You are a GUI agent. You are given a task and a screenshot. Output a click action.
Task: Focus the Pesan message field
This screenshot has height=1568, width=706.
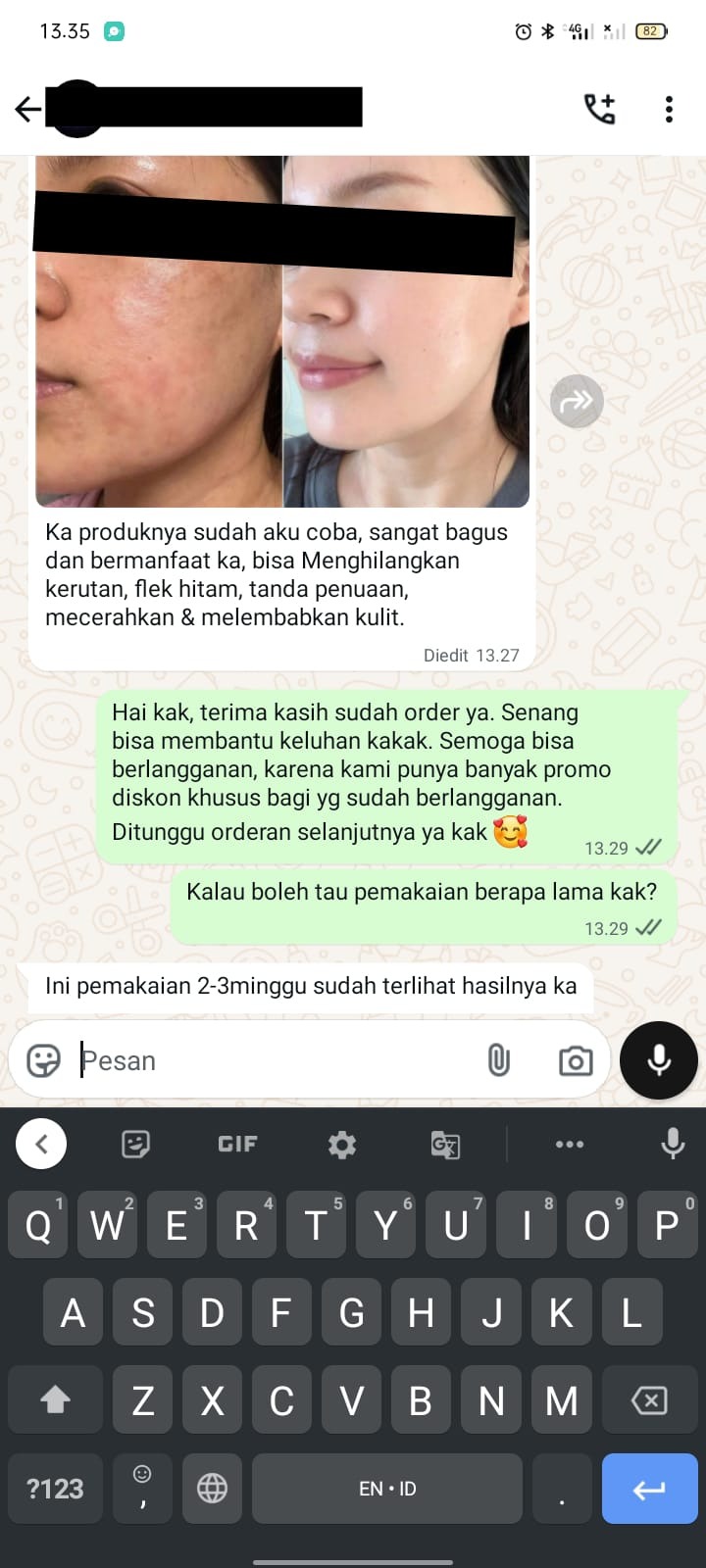click(x=275, y=1060)
